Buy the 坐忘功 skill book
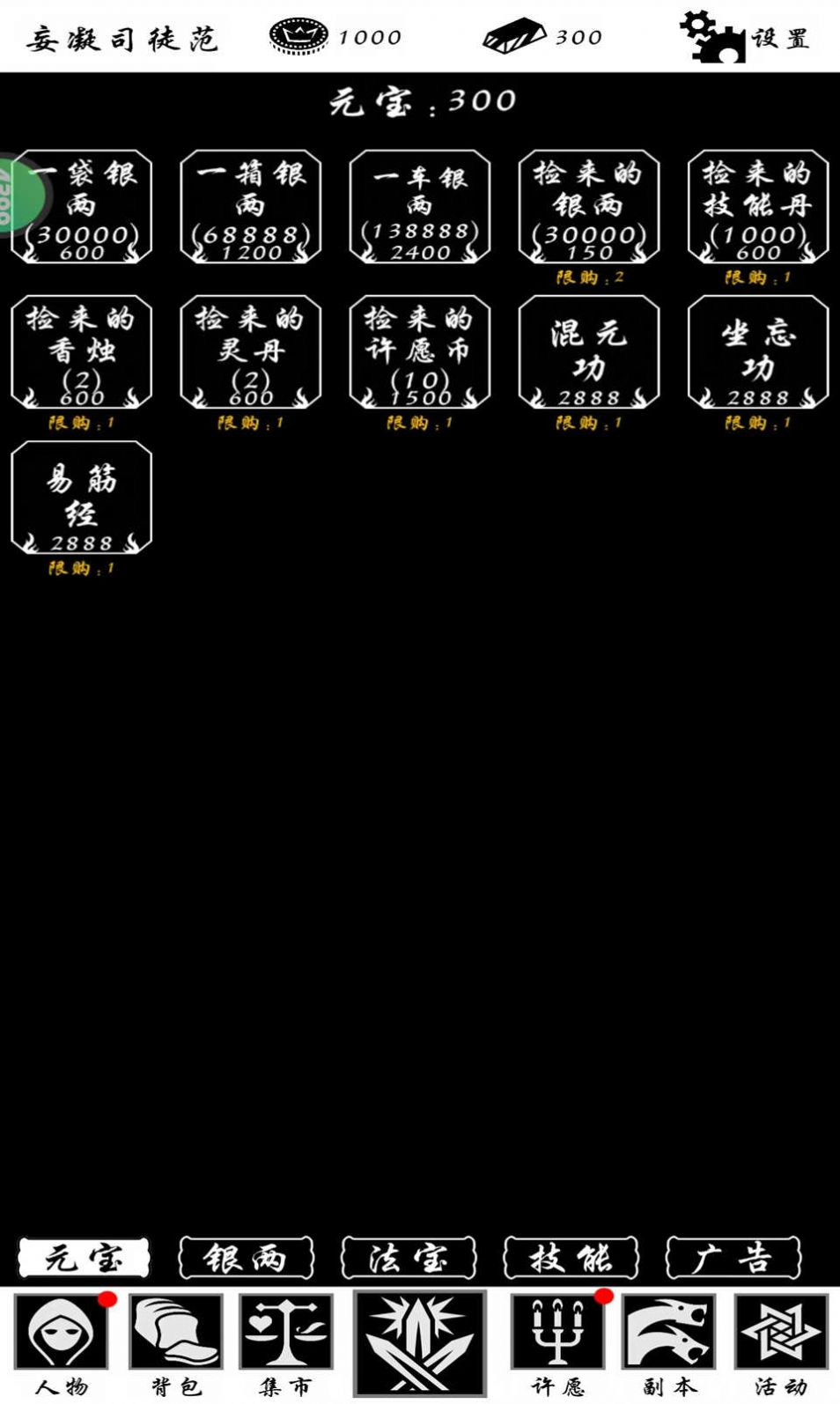 [x=758, y=353]
